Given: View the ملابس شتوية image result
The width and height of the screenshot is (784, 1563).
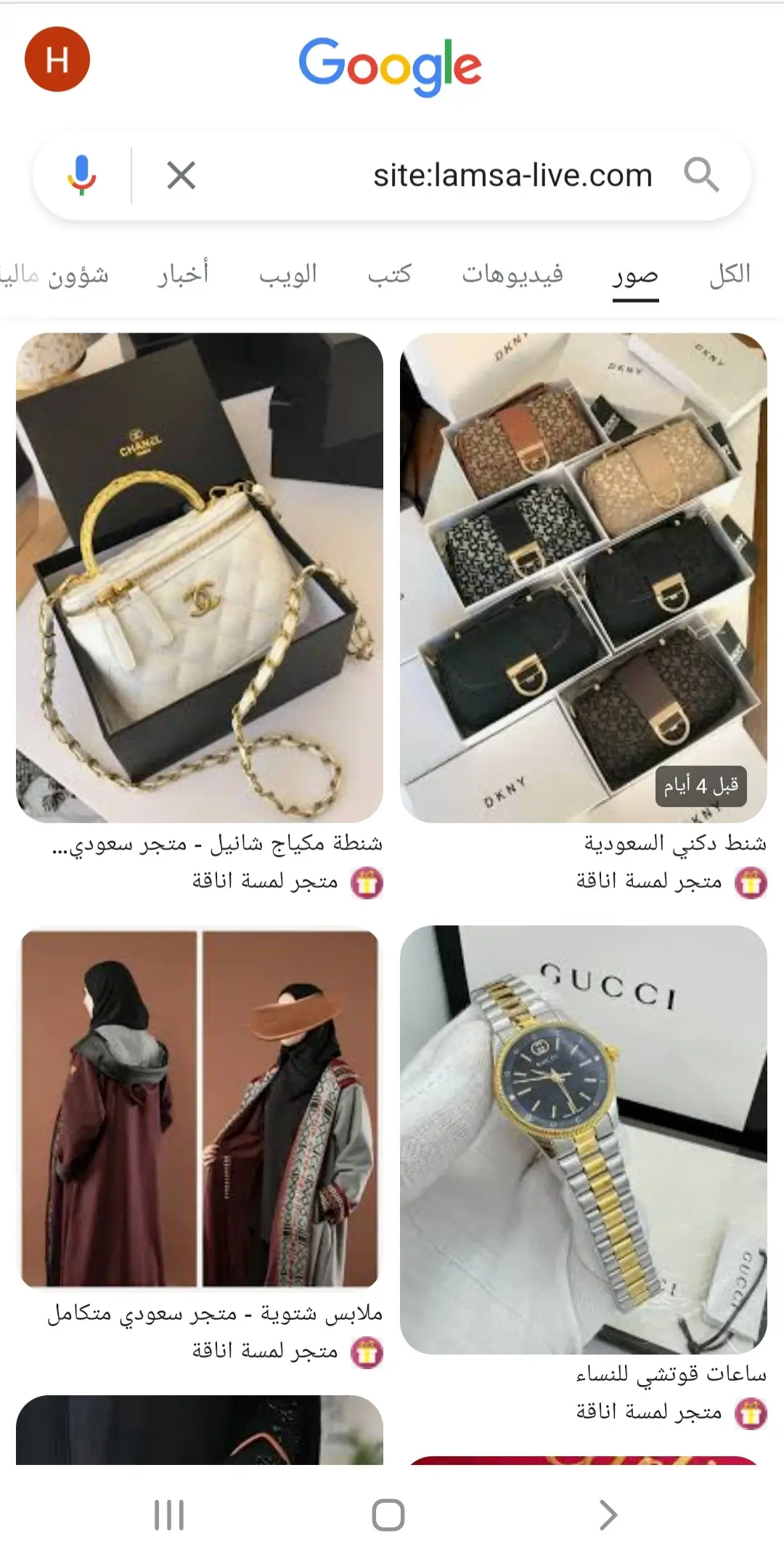Looking at the screenshot, I should (x=200, y=1108).
